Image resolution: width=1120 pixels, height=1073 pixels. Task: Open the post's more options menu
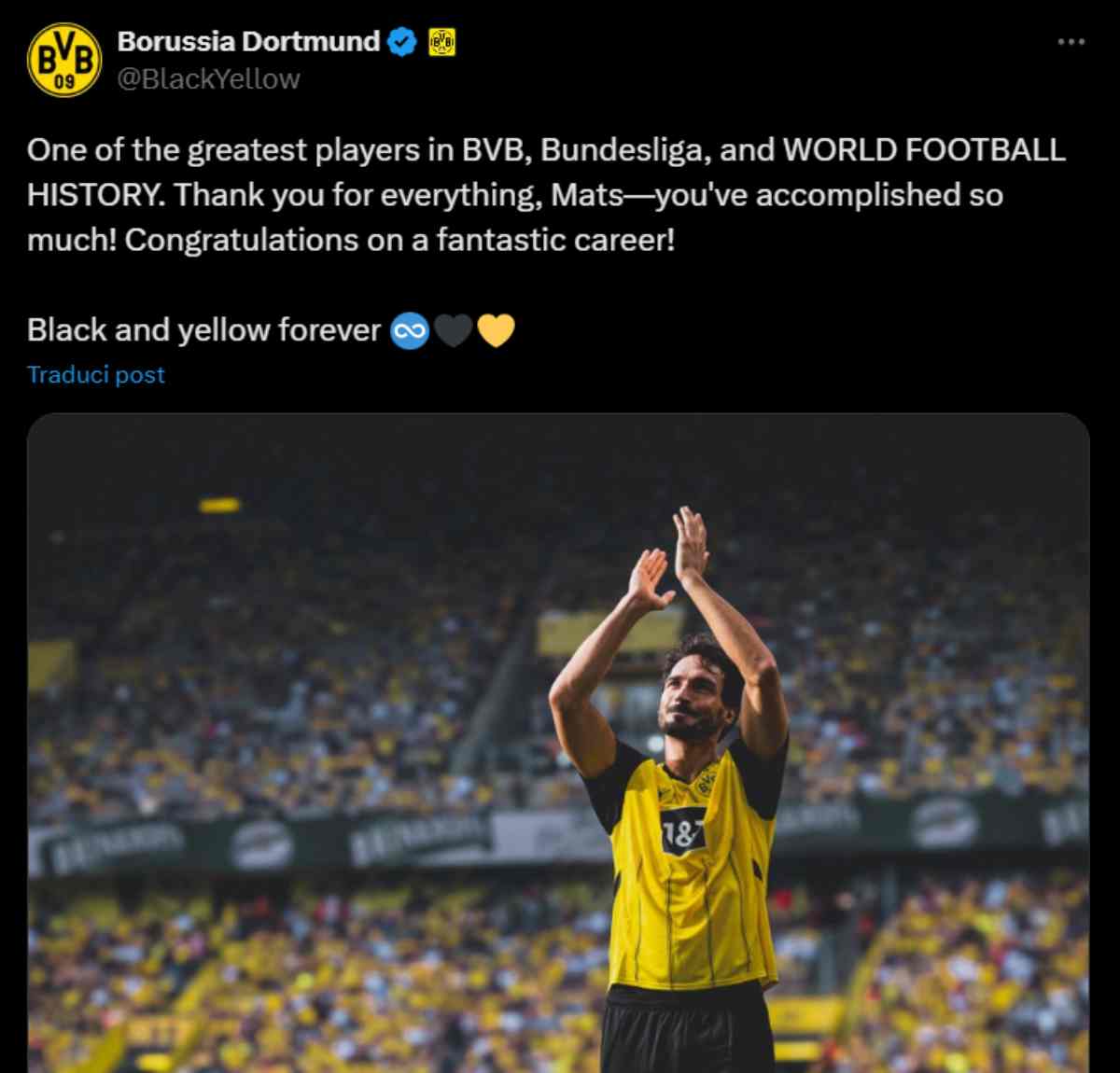[x=1071, y=42]
